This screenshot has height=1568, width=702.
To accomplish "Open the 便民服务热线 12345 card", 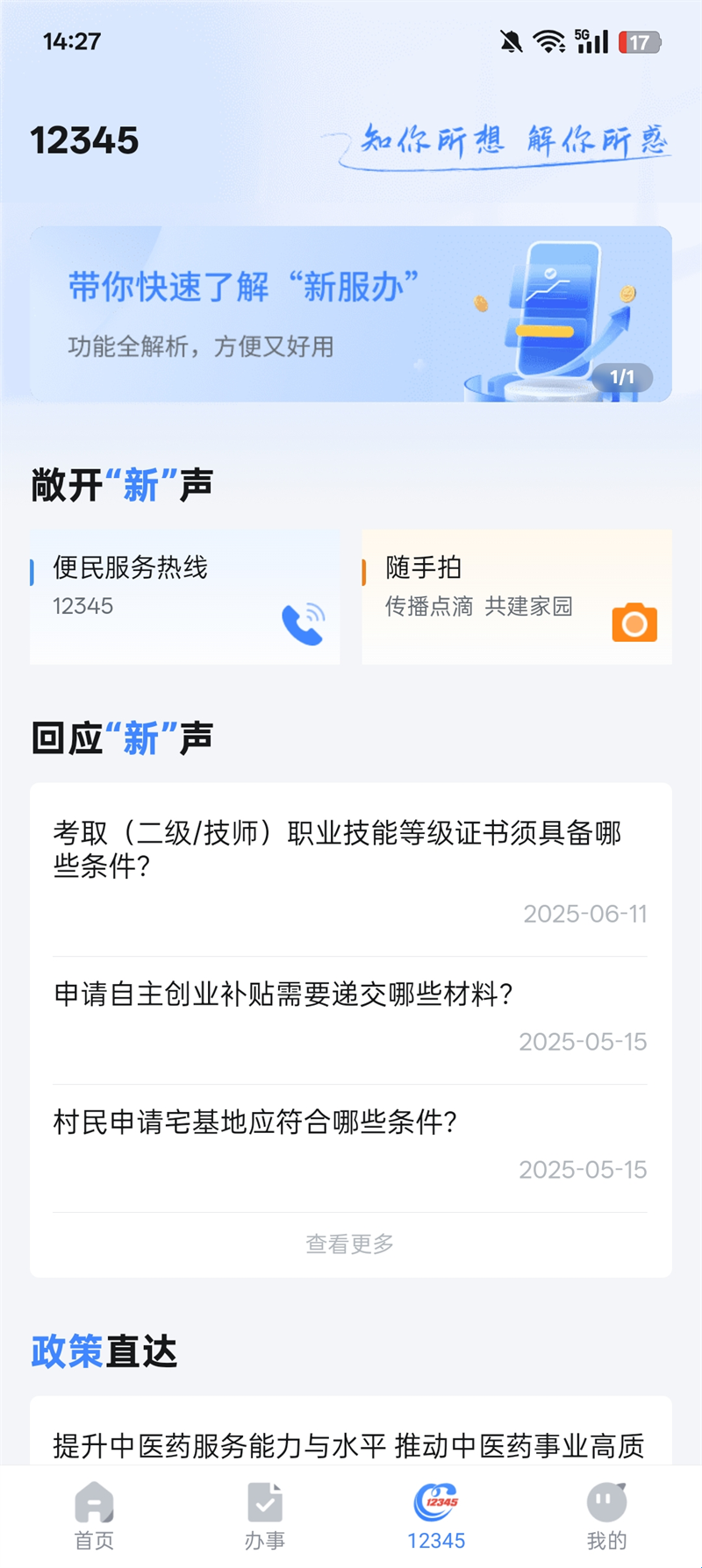I will [184, 596].
